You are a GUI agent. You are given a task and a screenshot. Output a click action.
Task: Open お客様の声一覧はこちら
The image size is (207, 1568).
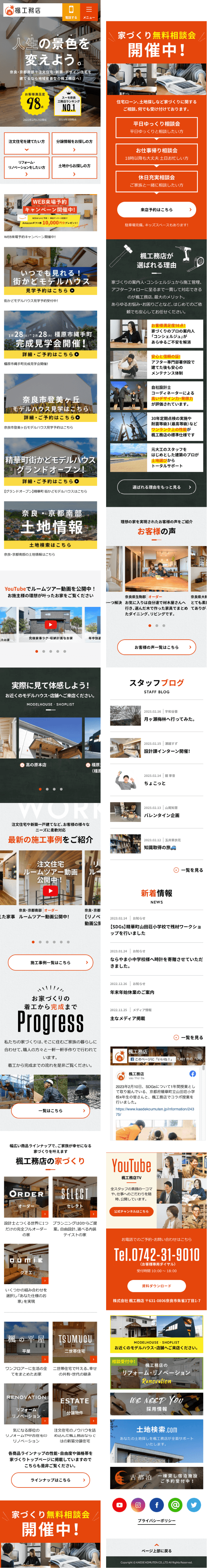(157, 647)
